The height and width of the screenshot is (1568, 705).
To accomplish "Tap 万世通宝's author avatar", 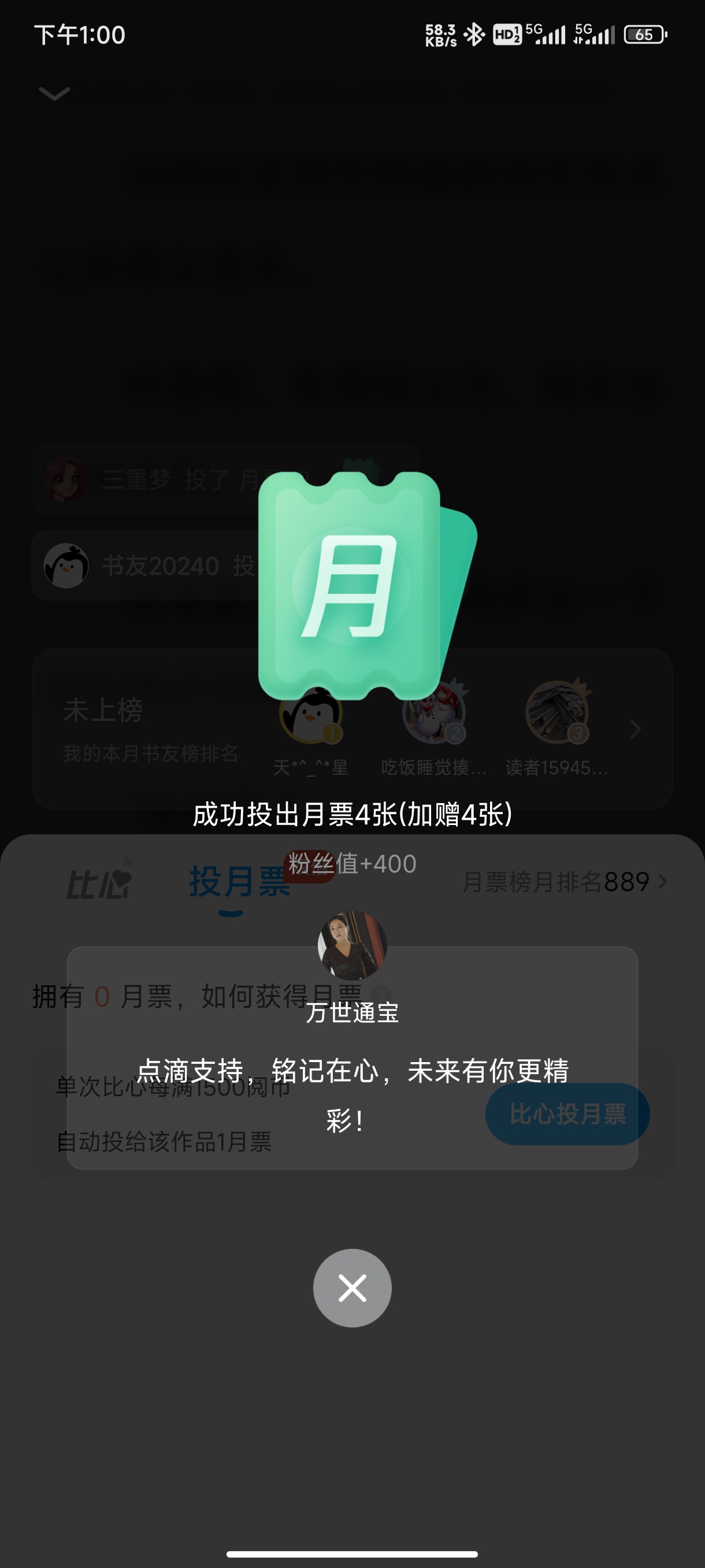I will coord(352,945).
